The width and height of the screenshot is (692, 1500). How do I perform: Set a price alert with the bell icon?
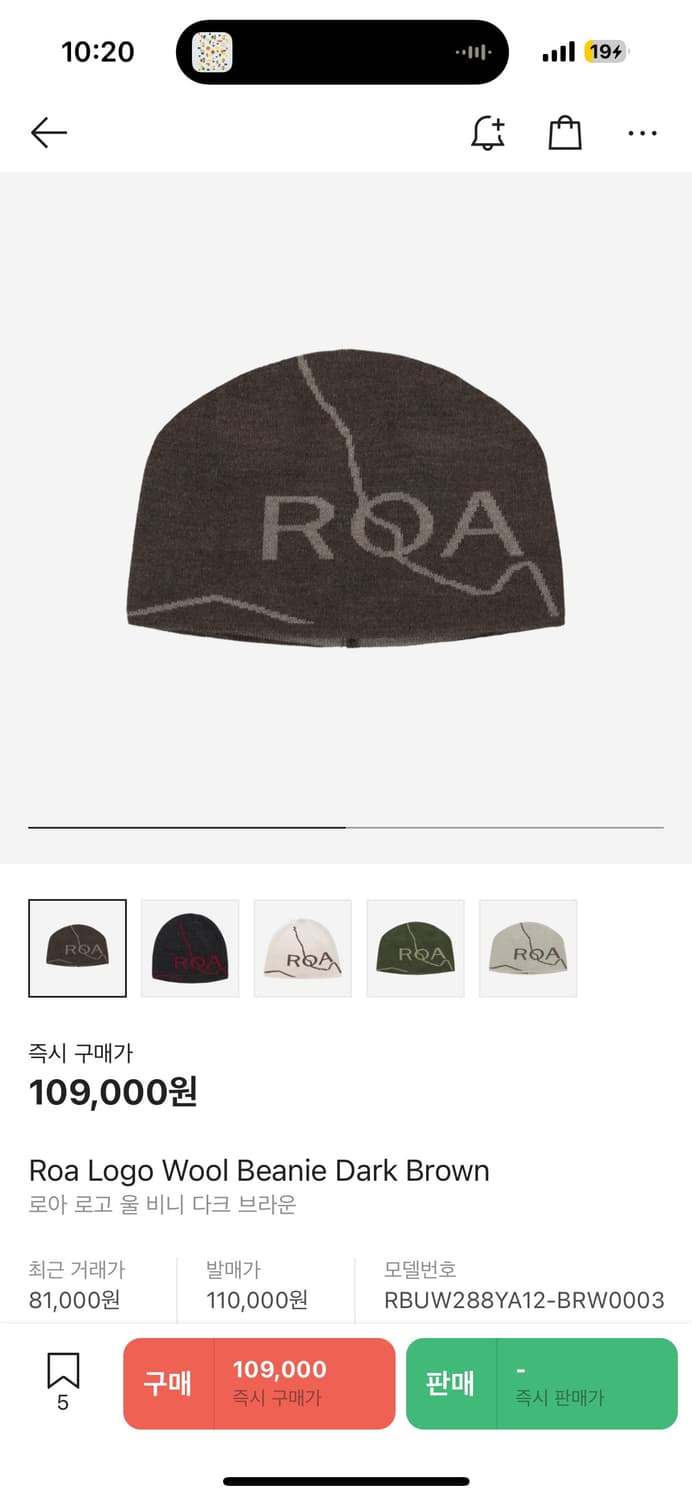pos(488,132)
